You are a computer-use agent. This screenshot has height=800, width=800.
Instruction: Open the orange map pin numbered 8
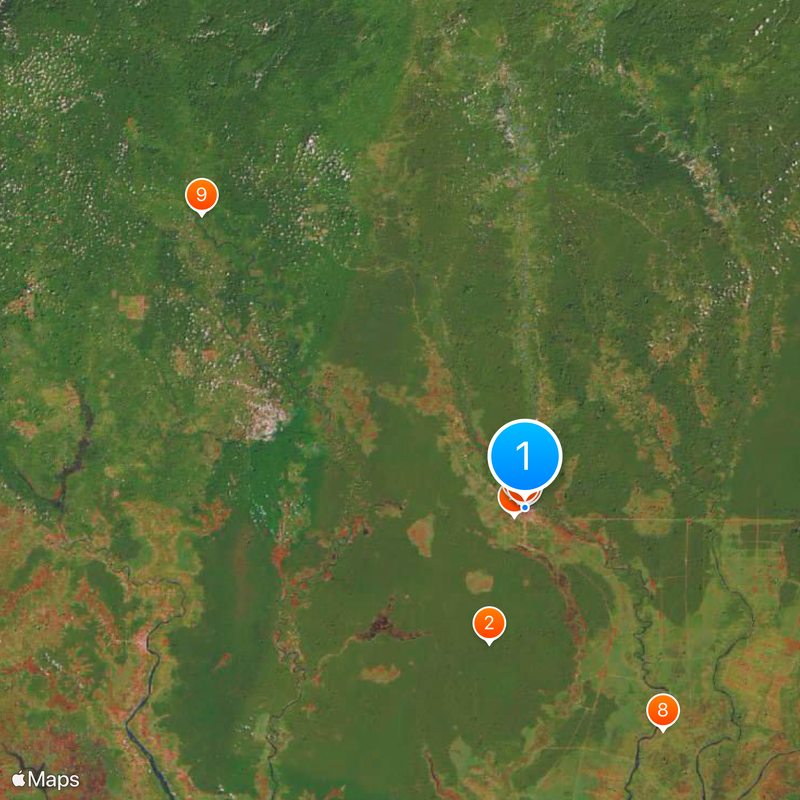coord(662,711)
